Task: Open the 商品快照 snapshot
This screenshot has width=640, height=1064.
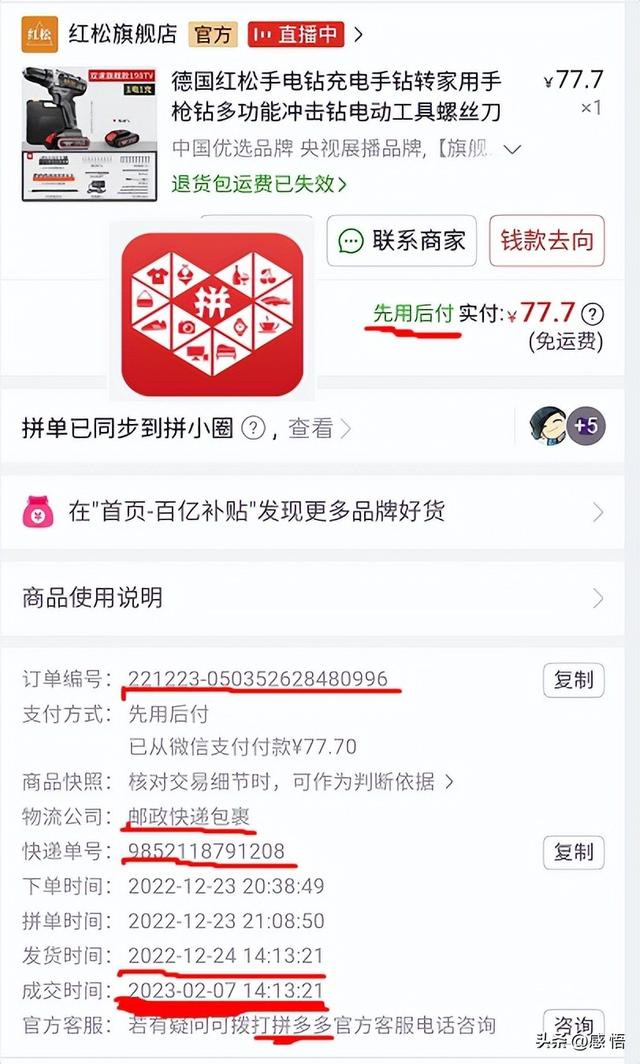Action: 291,781
